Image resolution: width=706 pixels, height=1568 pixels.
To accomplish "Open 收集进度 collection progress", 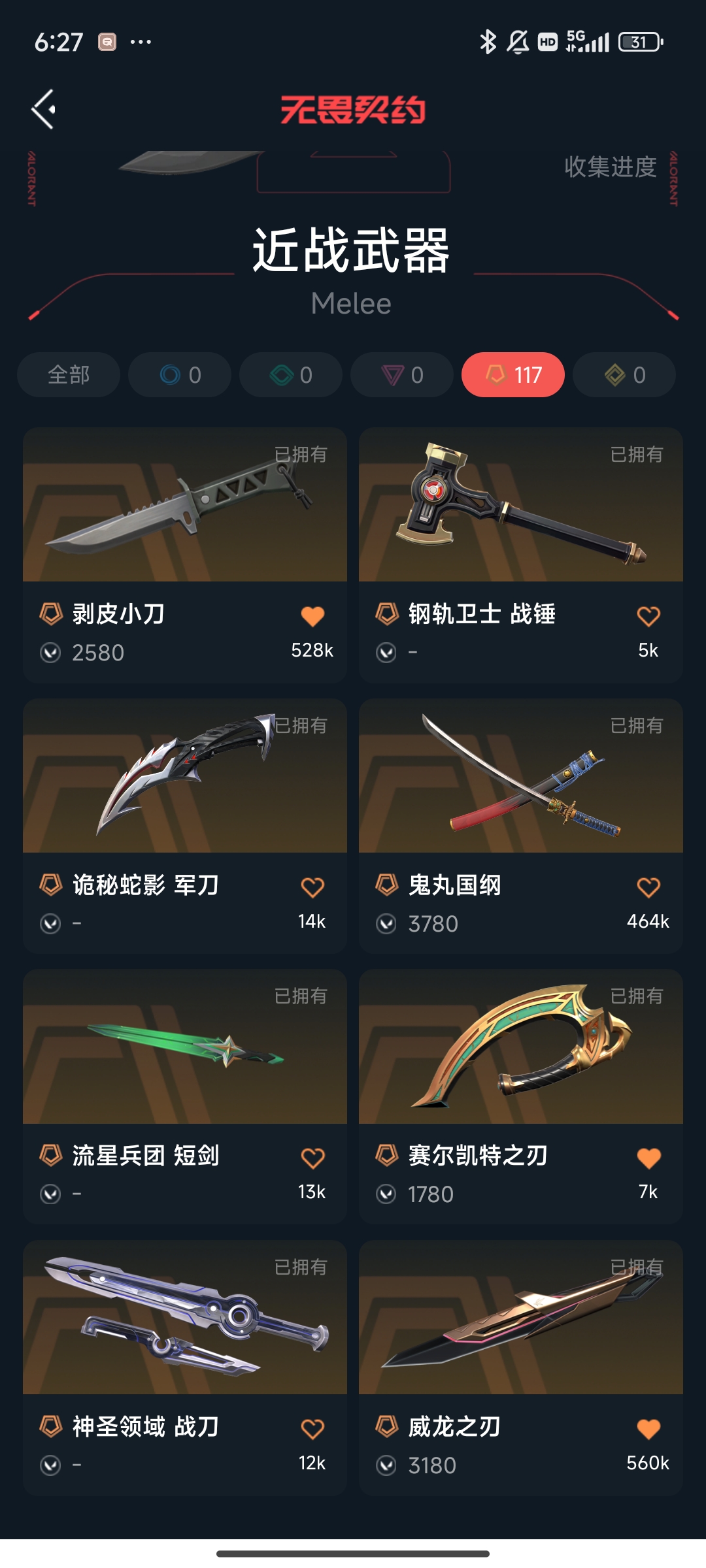I will click(x=610, y=167).
